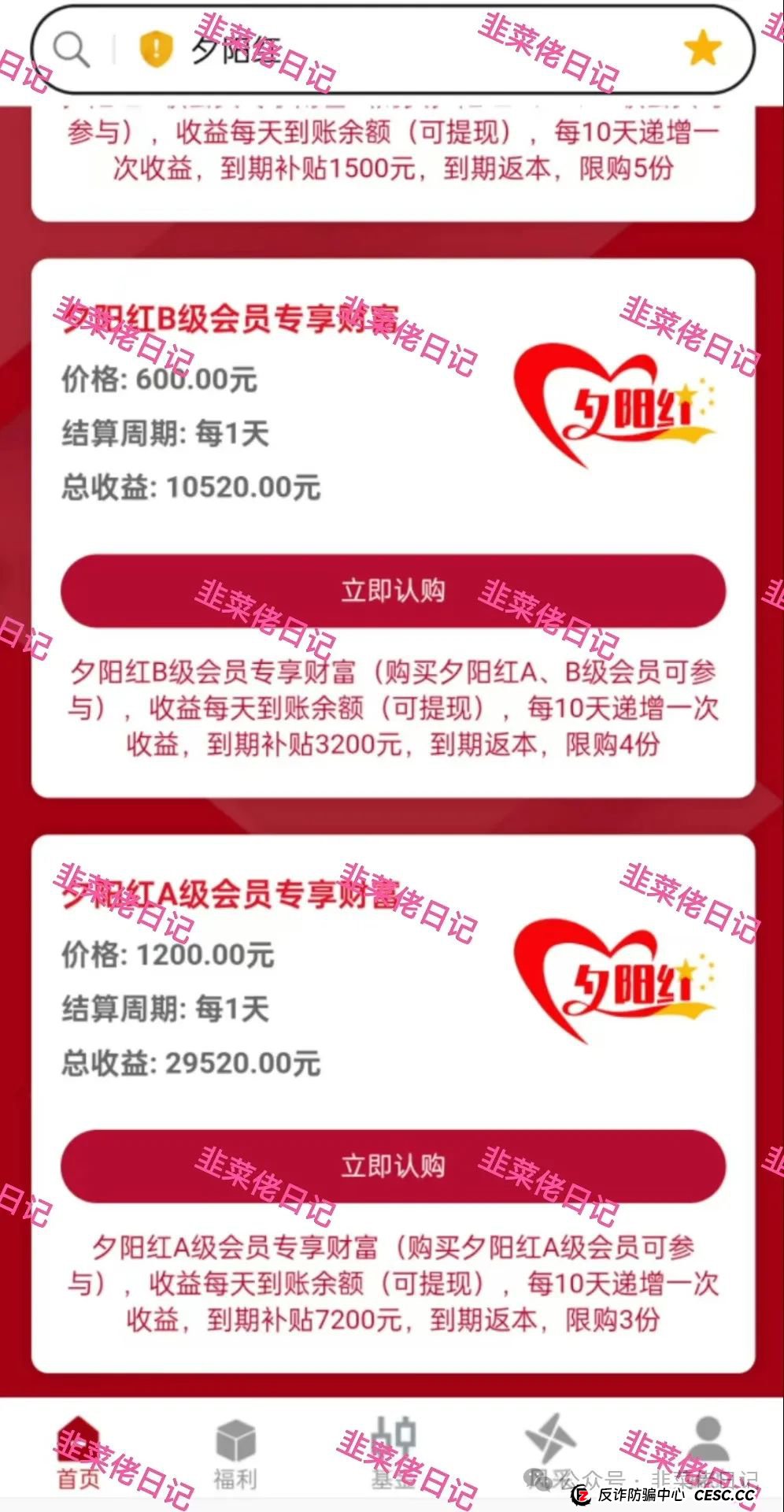Tap the search magnifier in address bar
The image size is (784, 1512).
[71, 50]
